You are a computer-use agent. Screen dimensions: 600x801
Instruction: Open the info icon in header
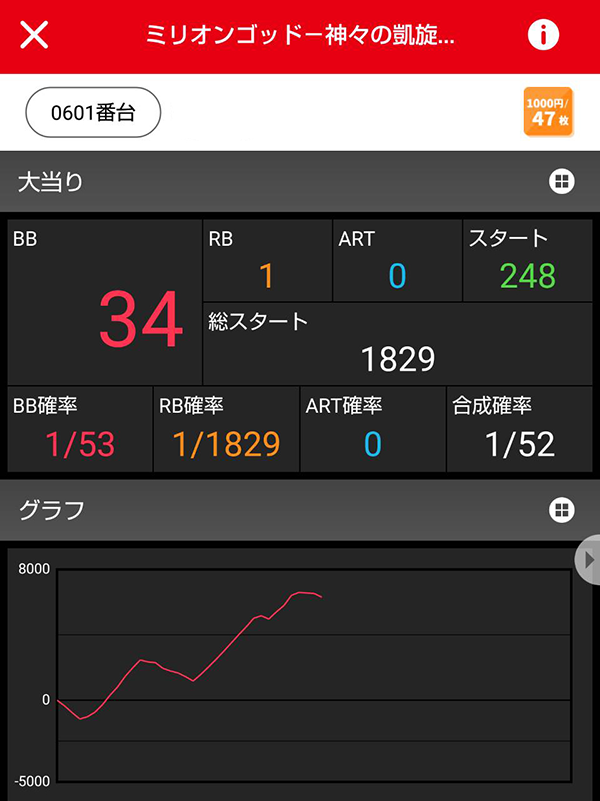tap(542, 36)
